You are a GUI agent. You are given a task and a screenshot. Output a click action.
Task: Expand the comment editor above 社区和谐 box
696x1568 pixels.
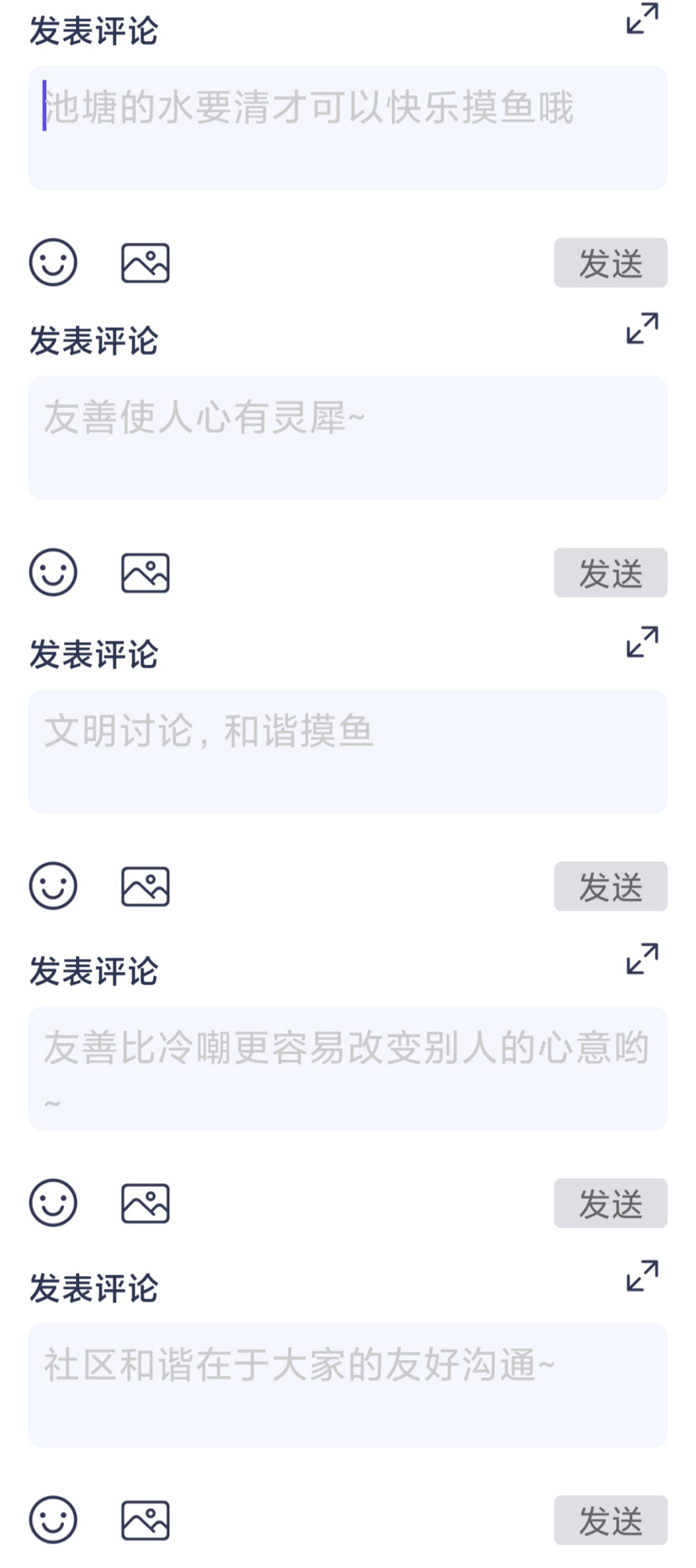[x=643, y=1276]
